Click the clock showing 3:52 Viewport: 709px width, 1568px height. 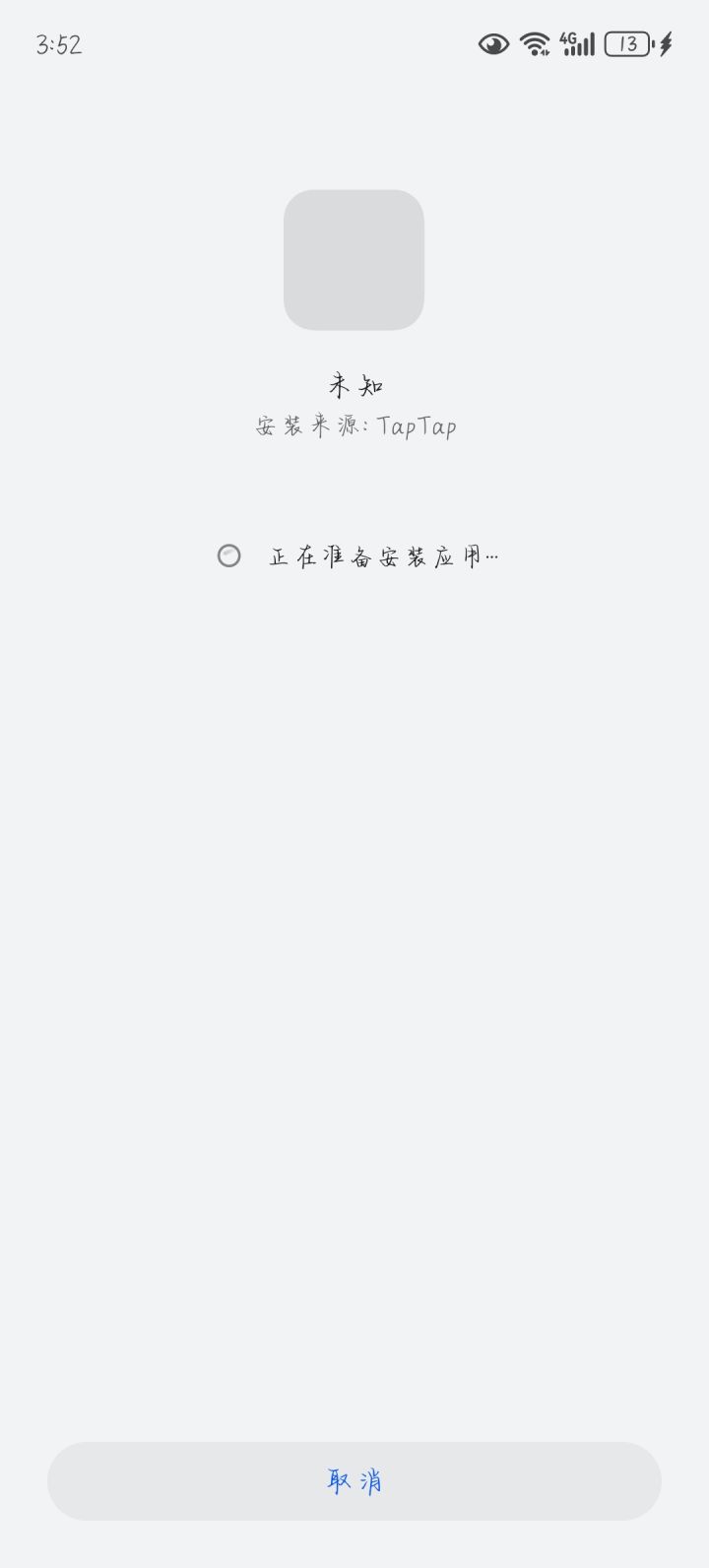coord(59,44)
